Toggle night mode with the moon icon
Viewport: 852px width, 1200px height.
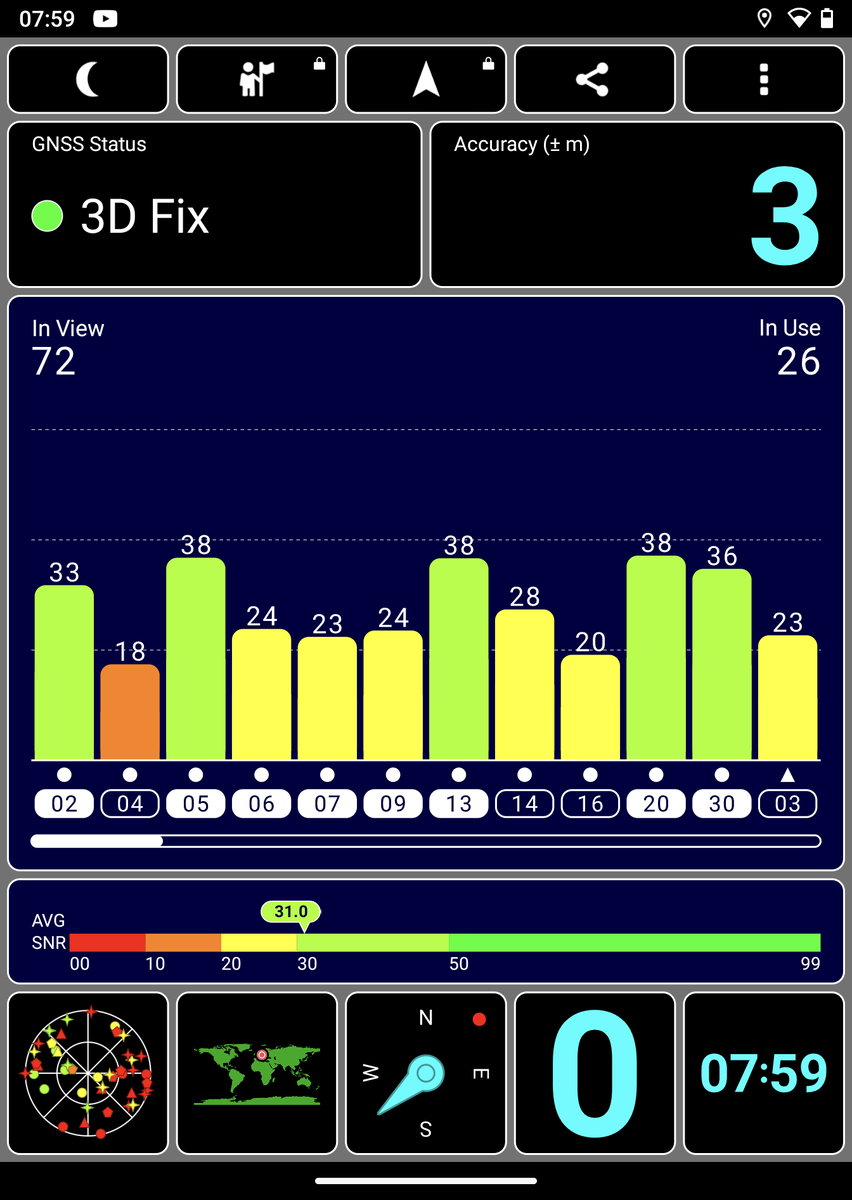point(88,79)
